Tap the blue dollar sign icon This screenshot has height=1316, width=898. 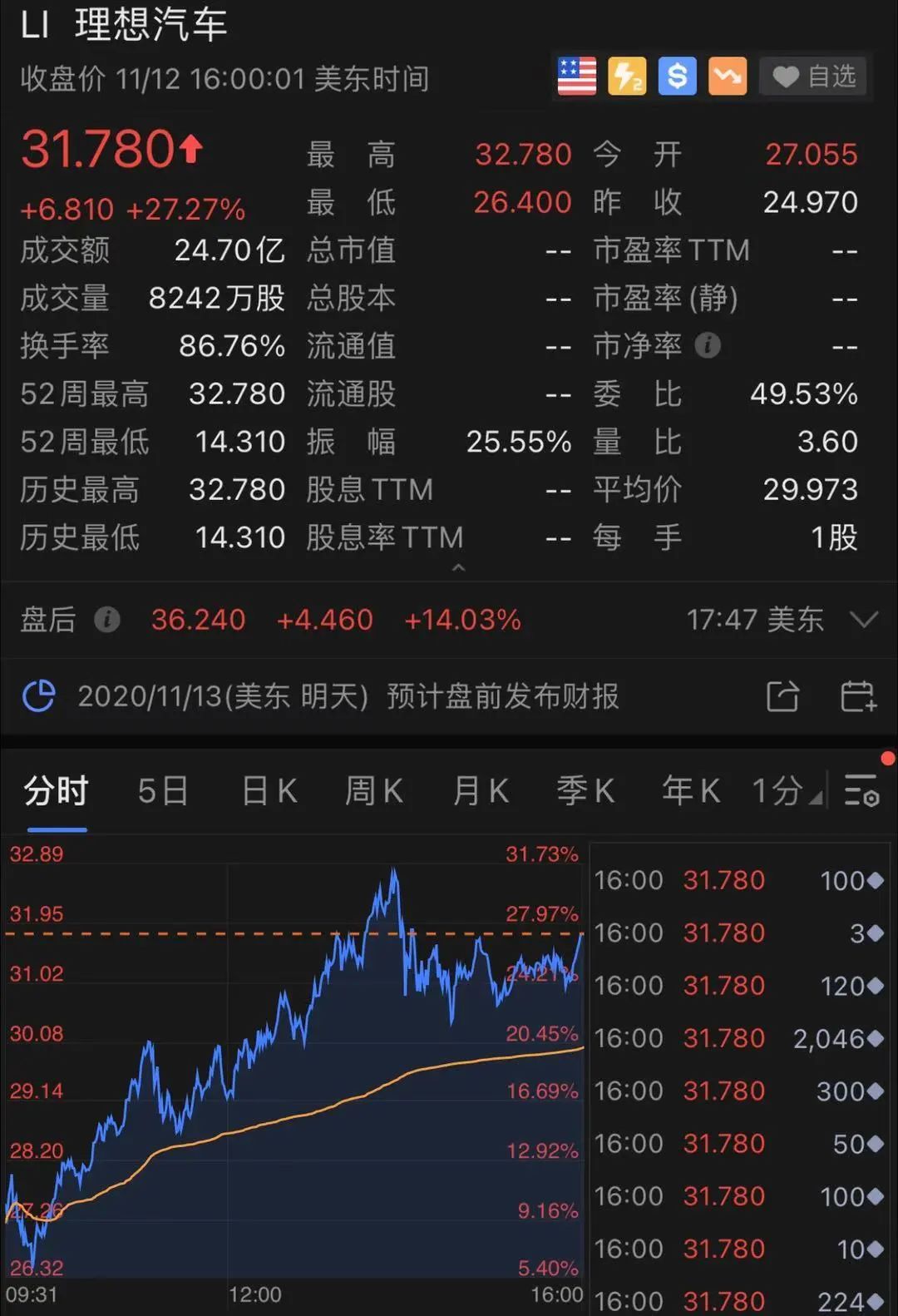click(x=678, y=77)
